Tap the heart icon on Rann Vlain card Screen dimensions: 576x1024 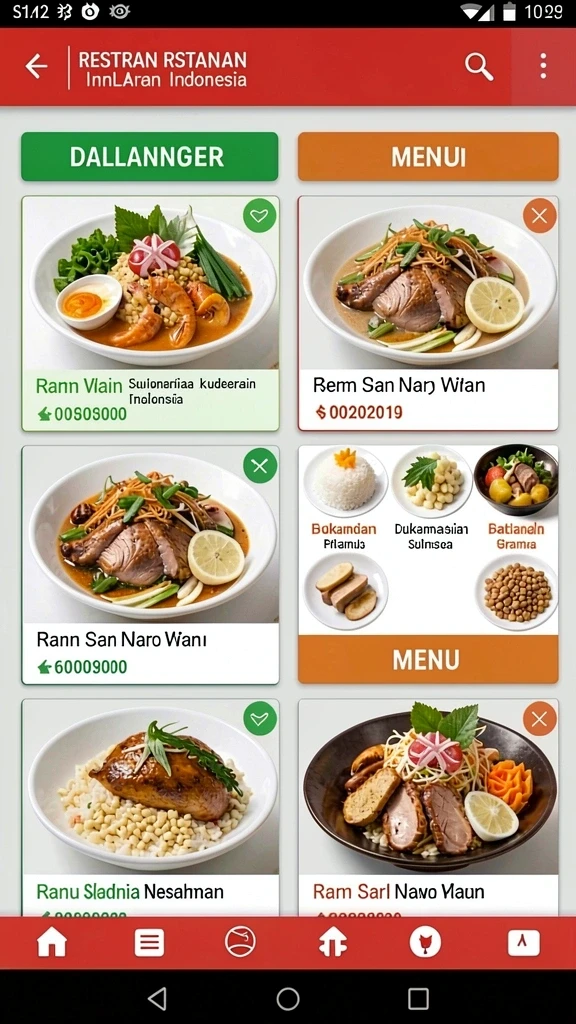(259, 216)
